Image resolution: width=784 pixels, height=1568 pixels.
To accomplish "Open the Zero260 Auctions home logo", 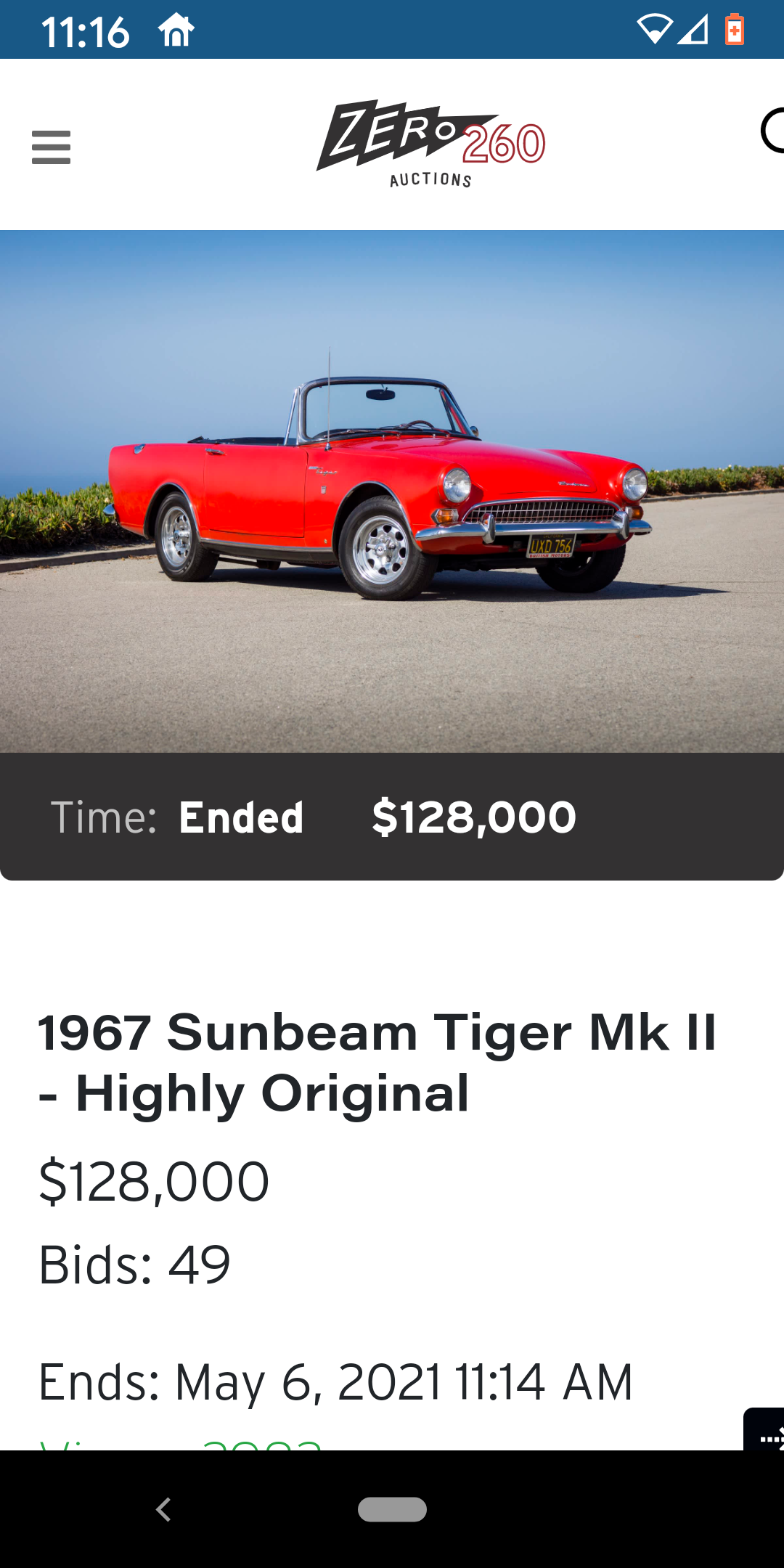I will pyautogui.click(x=430, y=144).
